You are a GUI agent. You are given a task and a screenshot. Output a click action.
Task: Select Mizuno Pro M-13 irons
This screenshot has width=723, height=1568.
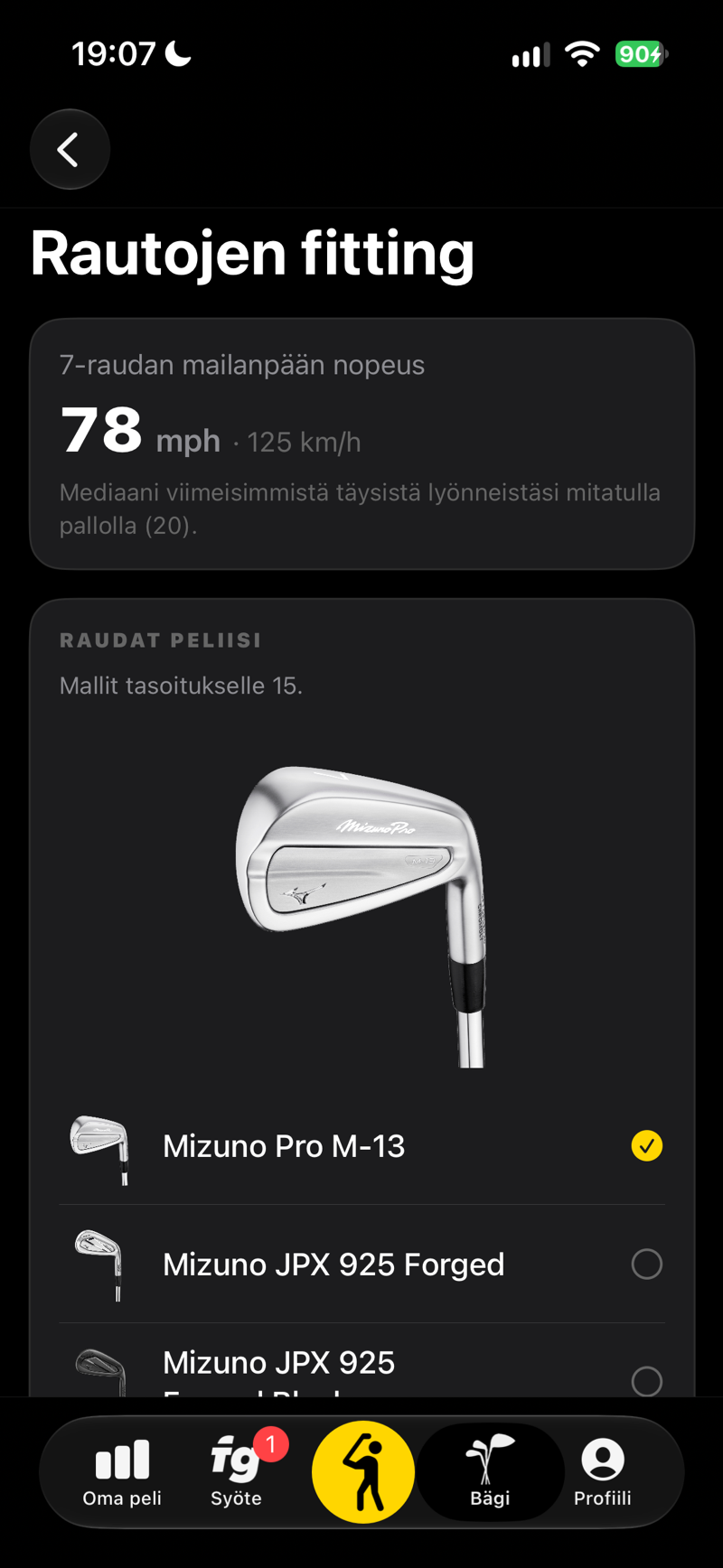click(361, 1145)
